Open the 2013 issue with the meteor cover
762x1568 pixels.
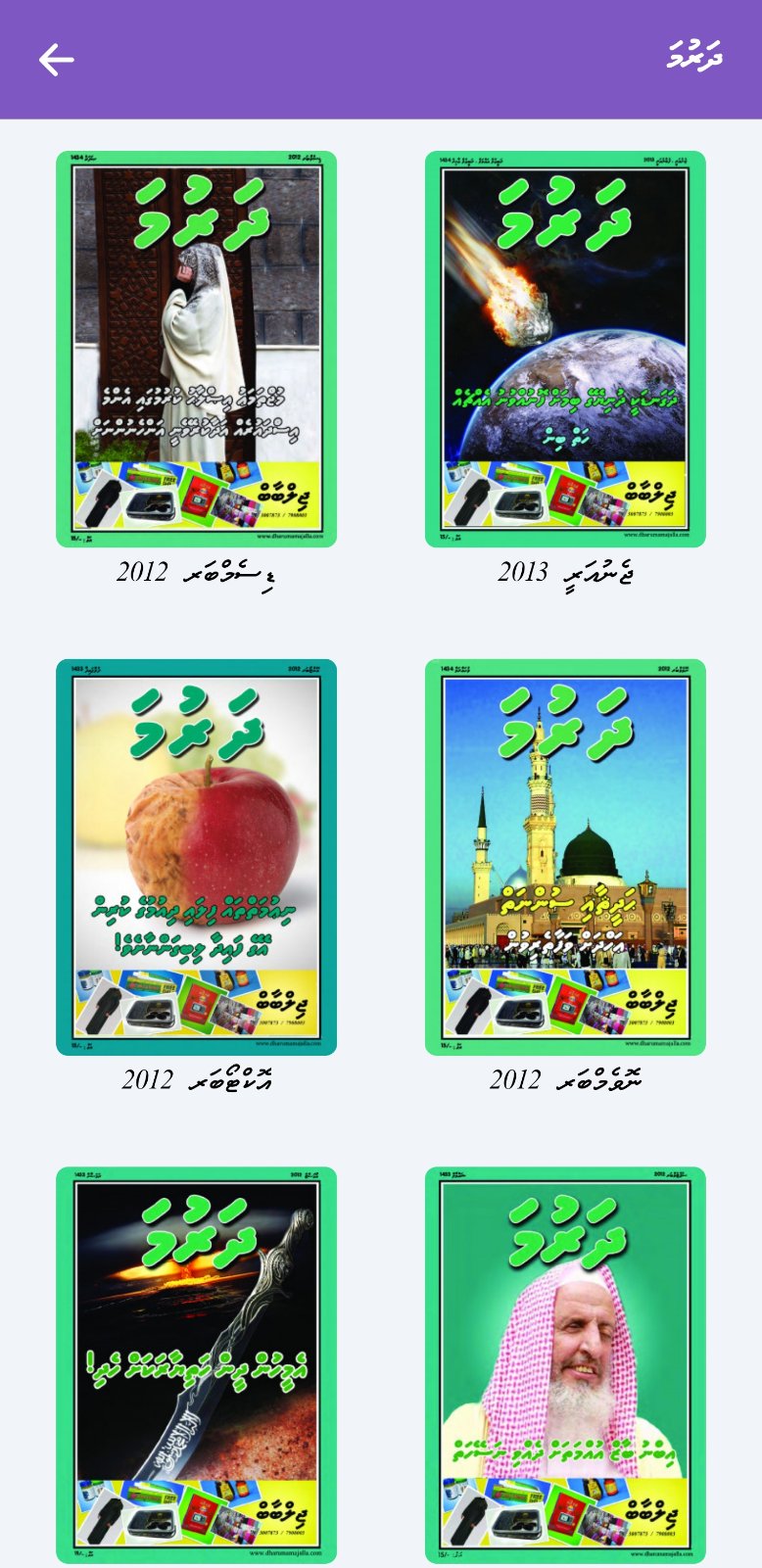point(565,349)
